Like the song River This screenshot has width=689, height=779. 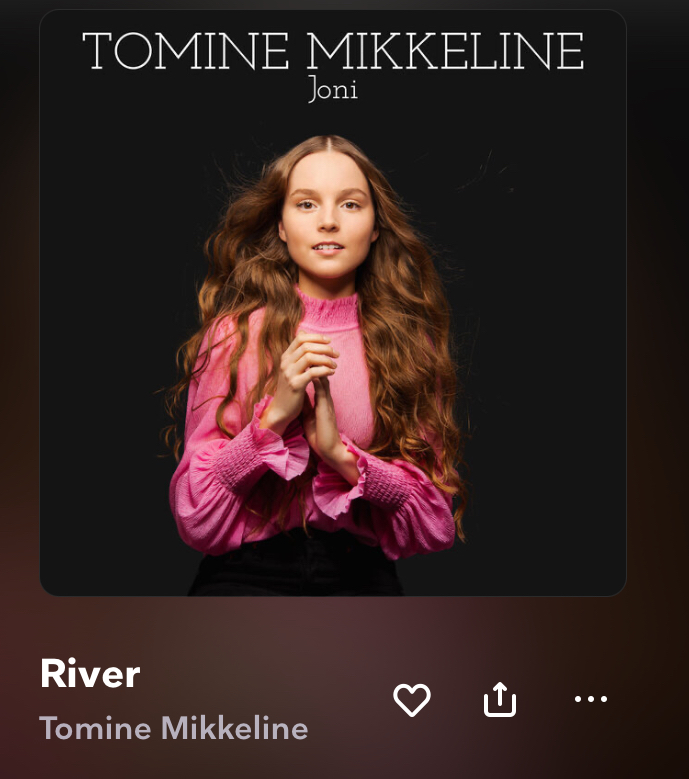tap(412, 700)
